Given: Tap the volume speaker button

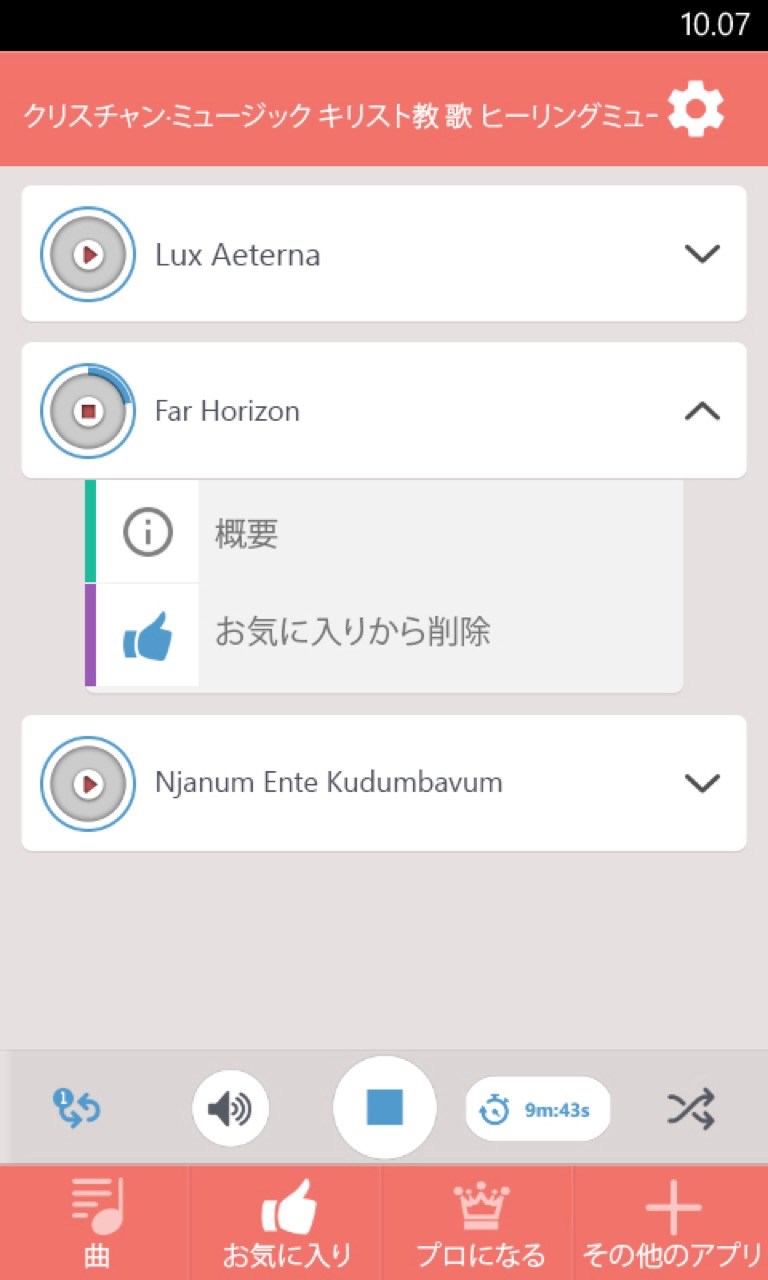Looking at the screenshot, I should (230, 1108).
